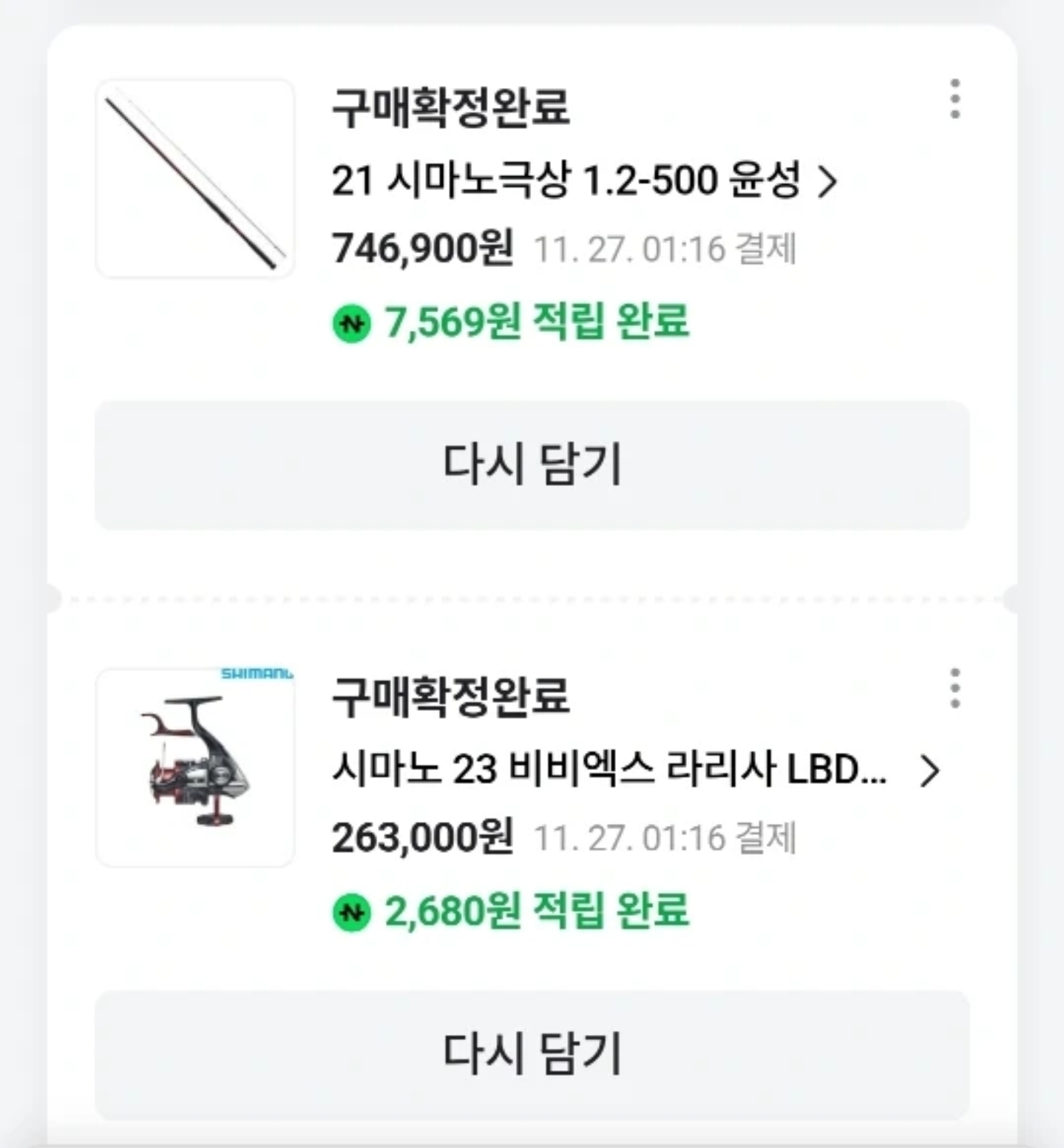The width and height of the screenshot is (1064, 1148).
Task: View the Shimano reel product thumbnail
Action: point(195,768)
